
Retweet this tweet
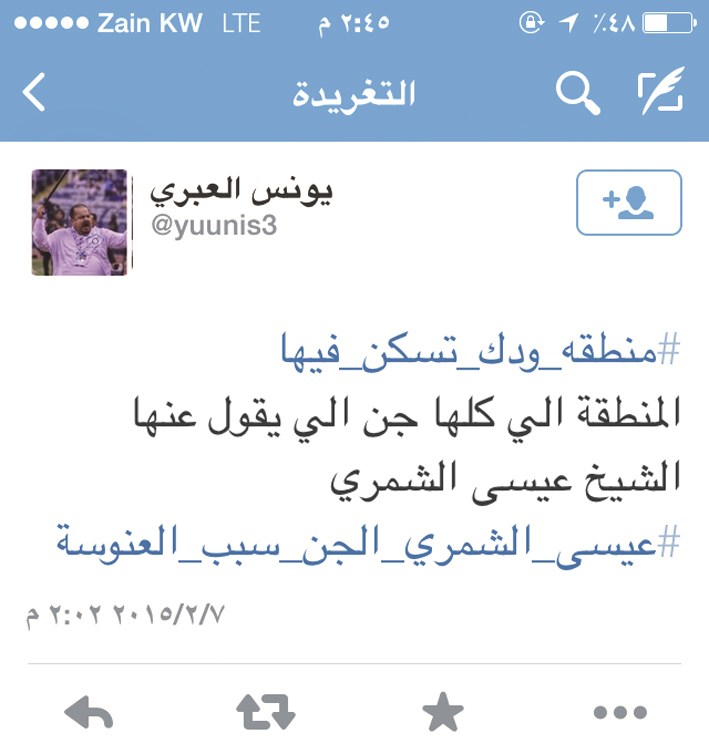[265, 713]
